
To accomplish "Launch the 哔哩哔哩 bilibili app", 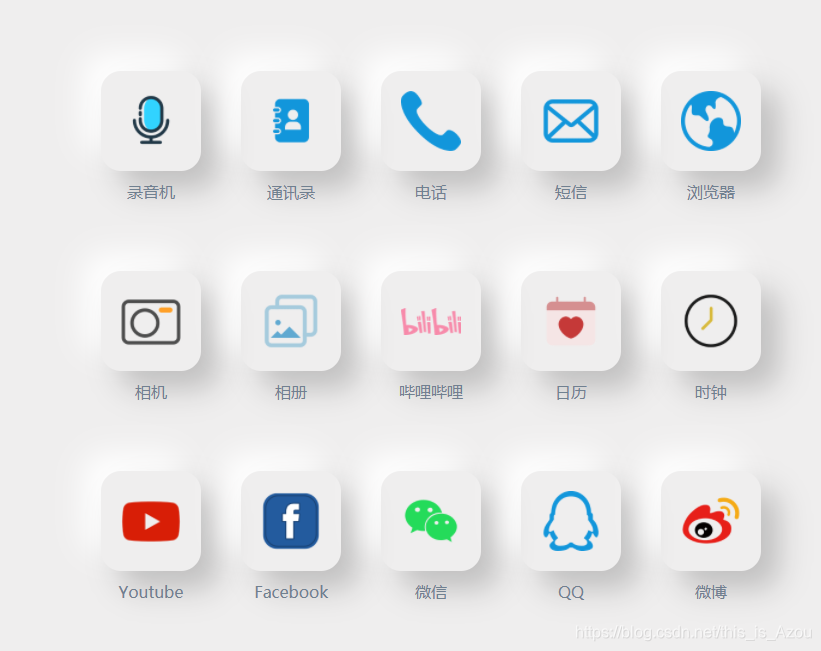I will [431, 321].
